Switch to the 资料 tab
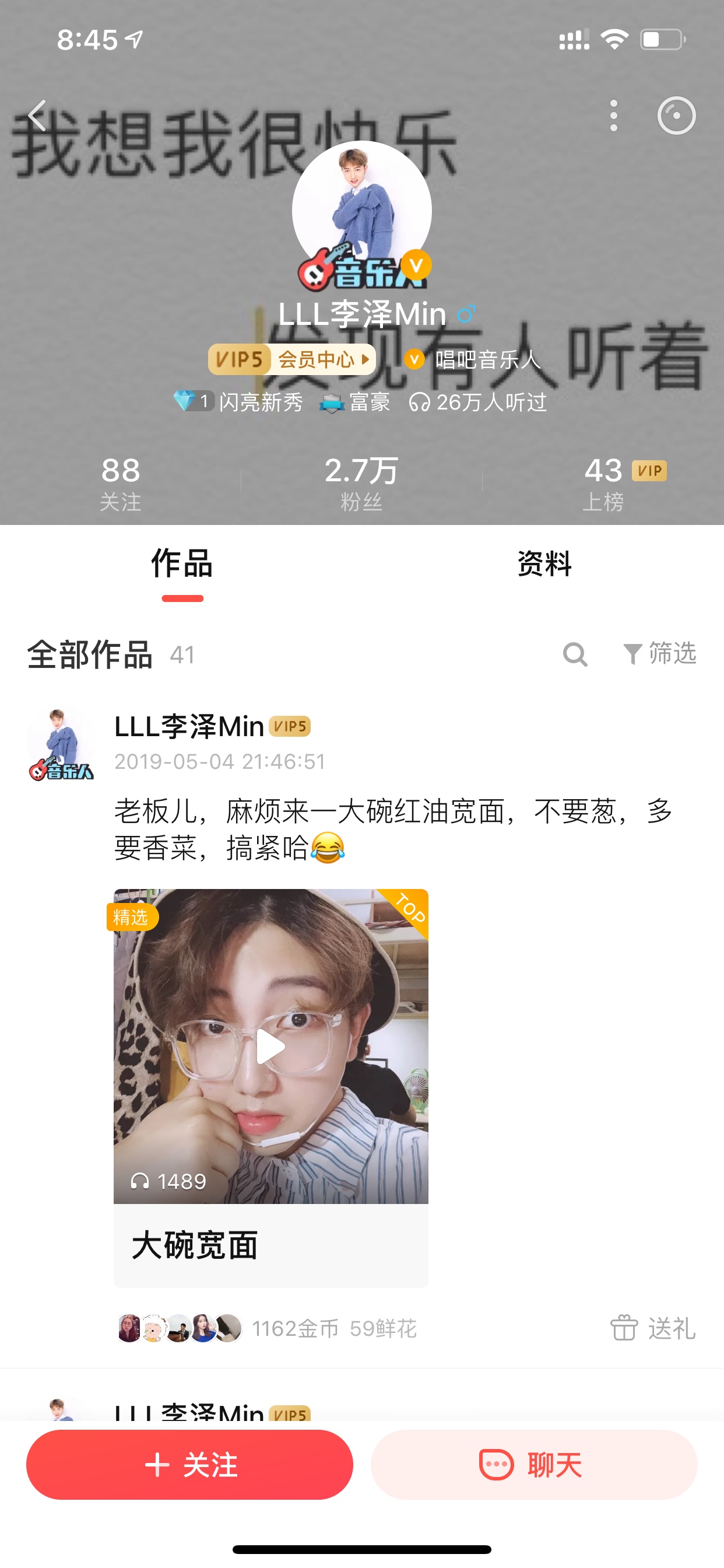This screenshot has height=1568, width=724. (544, 563)
